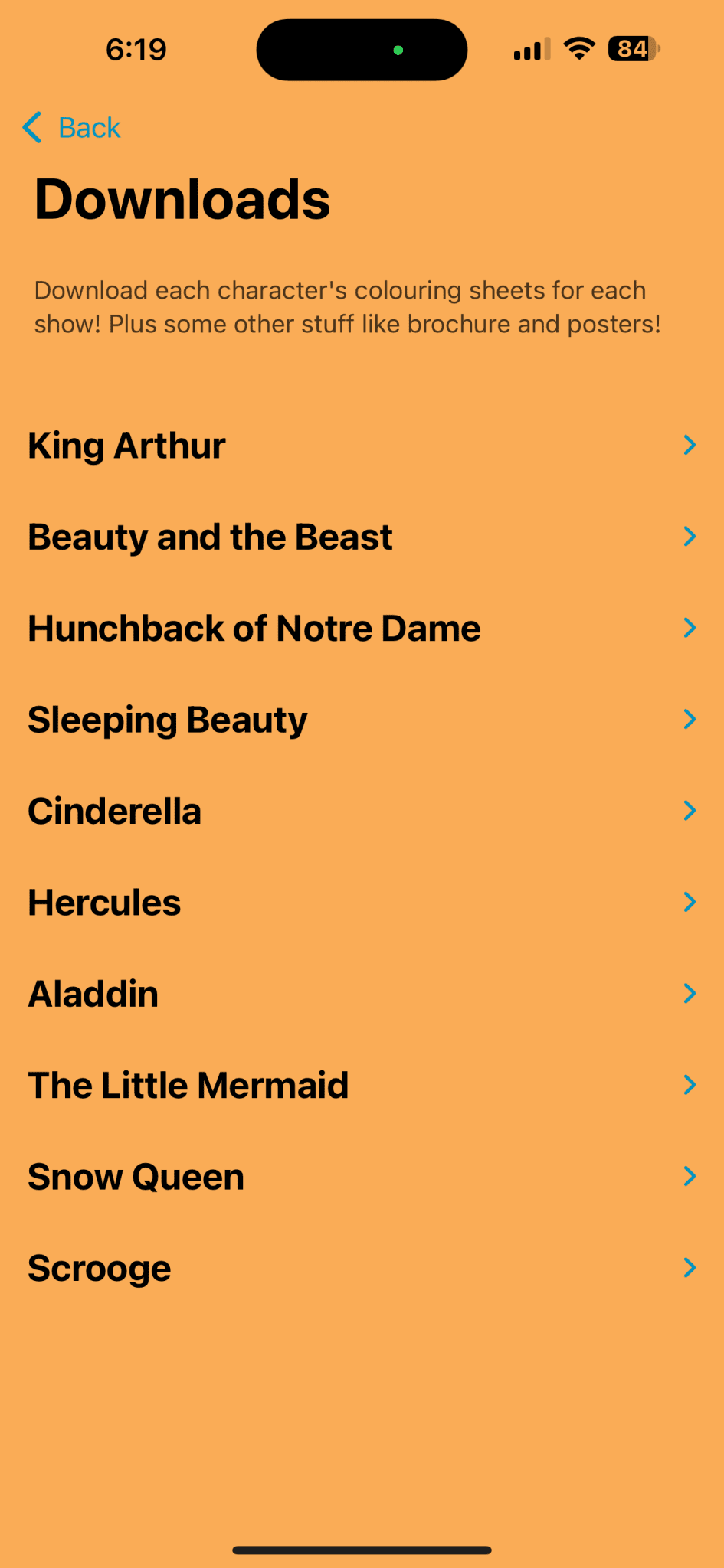The height and width of the screenshot is (1568, 724).
Task: Select Beauty and the Beast show
Action: pos(209,536)
